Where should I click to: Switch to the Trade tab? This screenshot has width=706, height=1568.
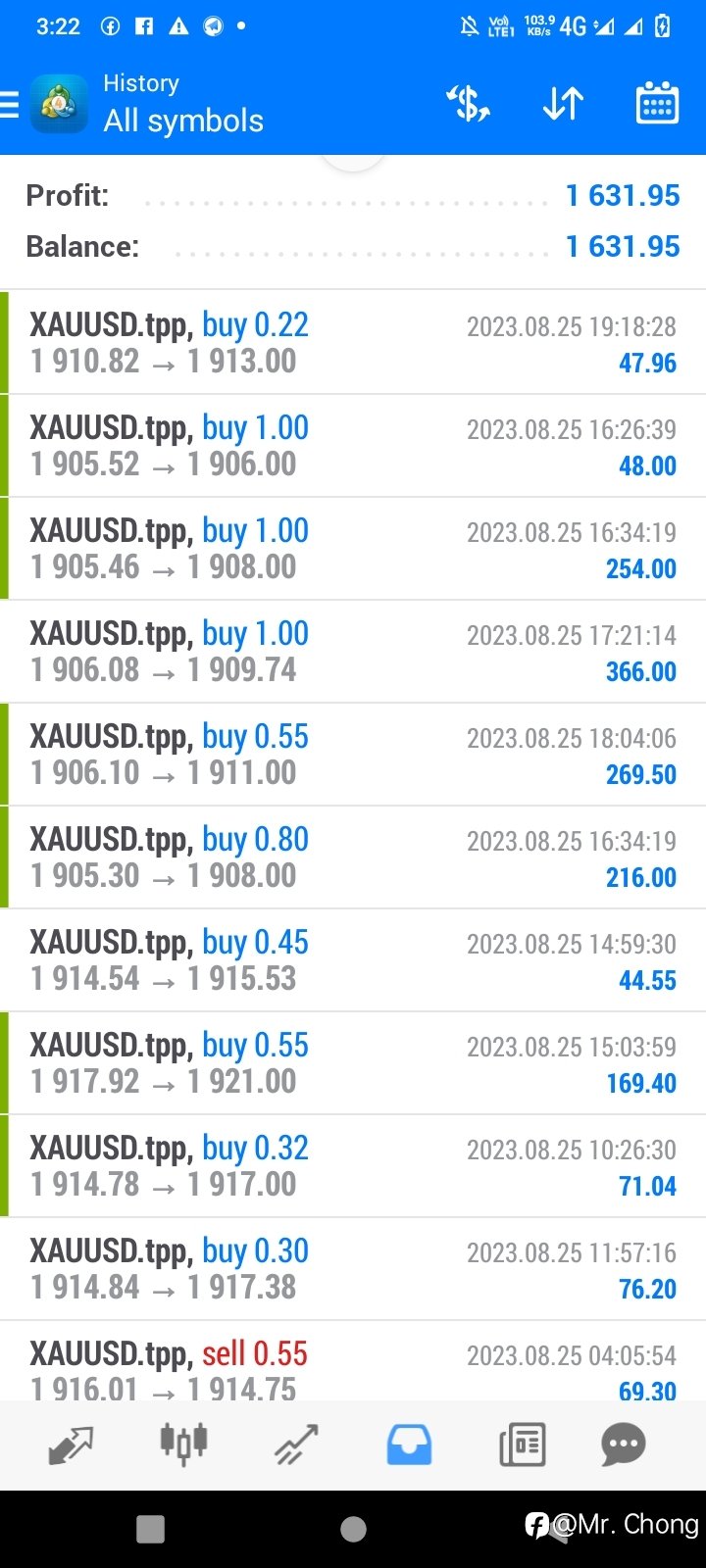point(296,1445)
